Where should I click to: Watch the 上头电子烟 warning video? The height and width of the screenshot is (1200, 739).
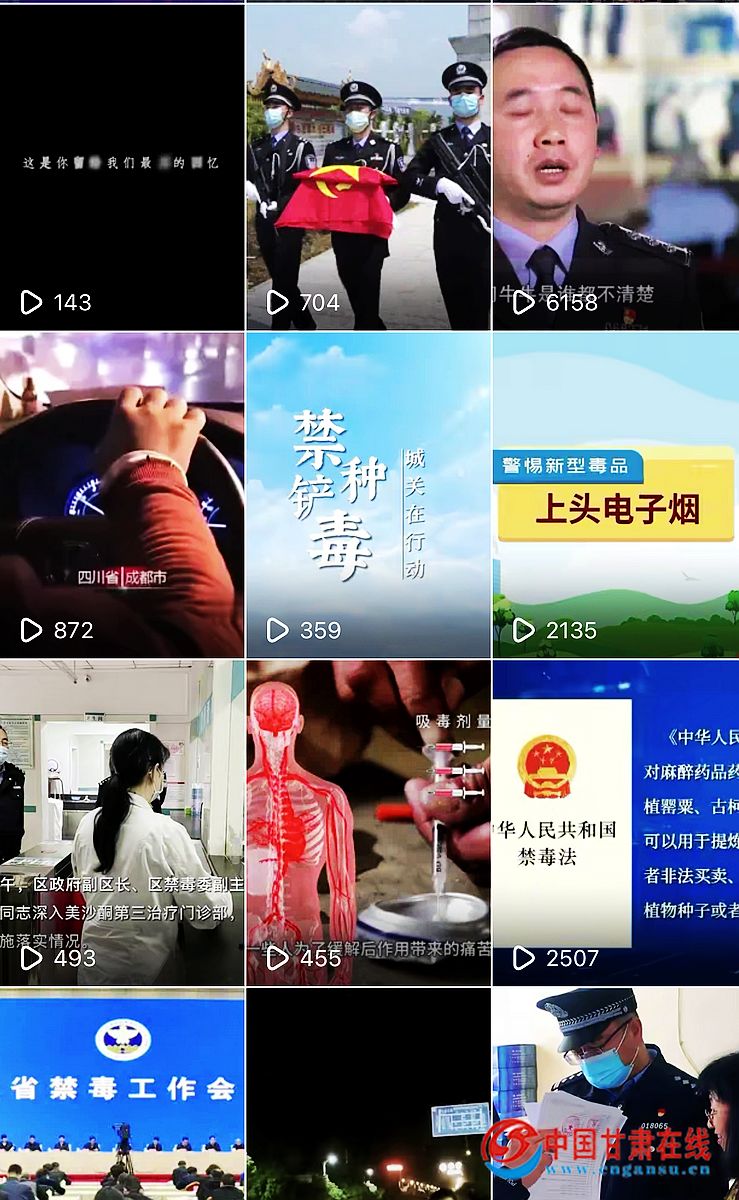pos(615,495)
